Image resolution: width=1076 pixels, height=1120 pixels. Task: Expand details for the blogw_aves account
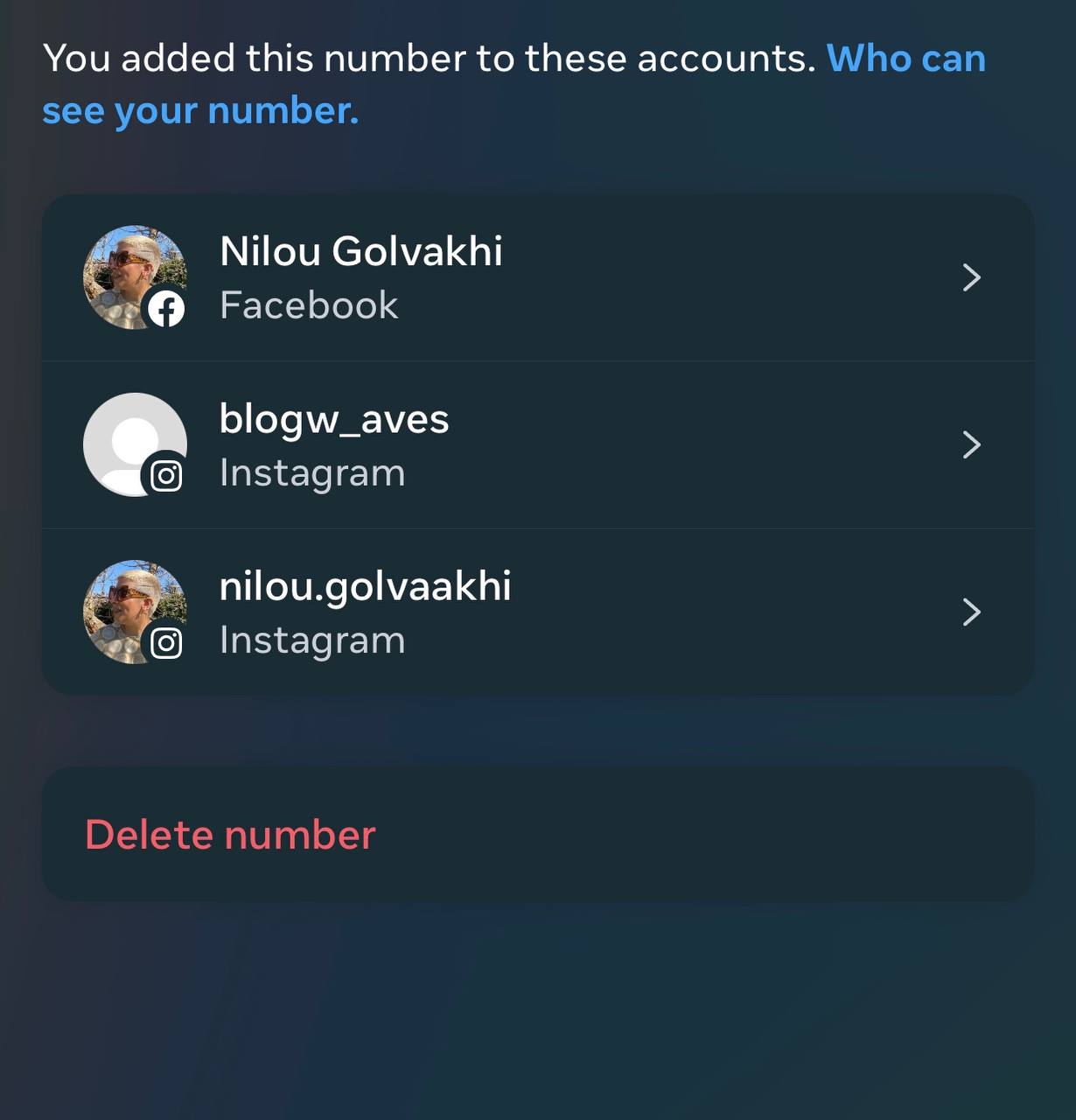[972, 445]
